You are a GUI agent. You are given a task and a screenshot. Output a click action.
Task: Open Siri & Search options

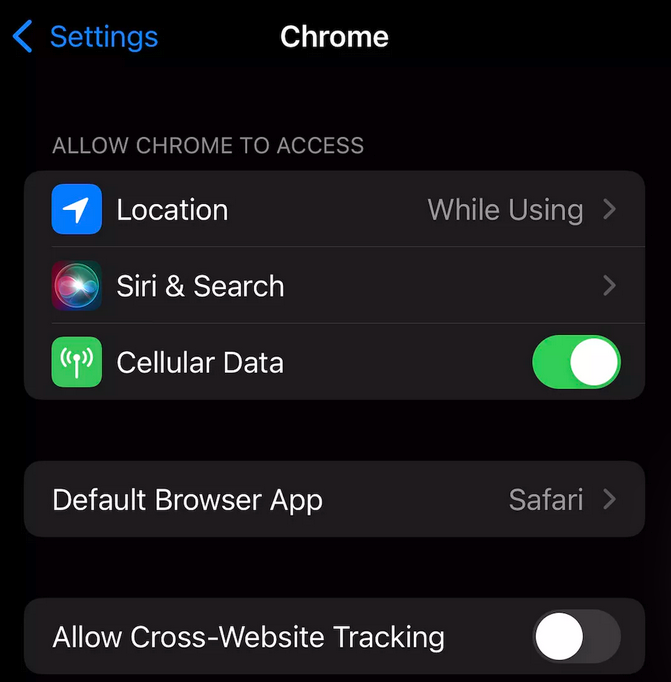(x=334, y=286)
